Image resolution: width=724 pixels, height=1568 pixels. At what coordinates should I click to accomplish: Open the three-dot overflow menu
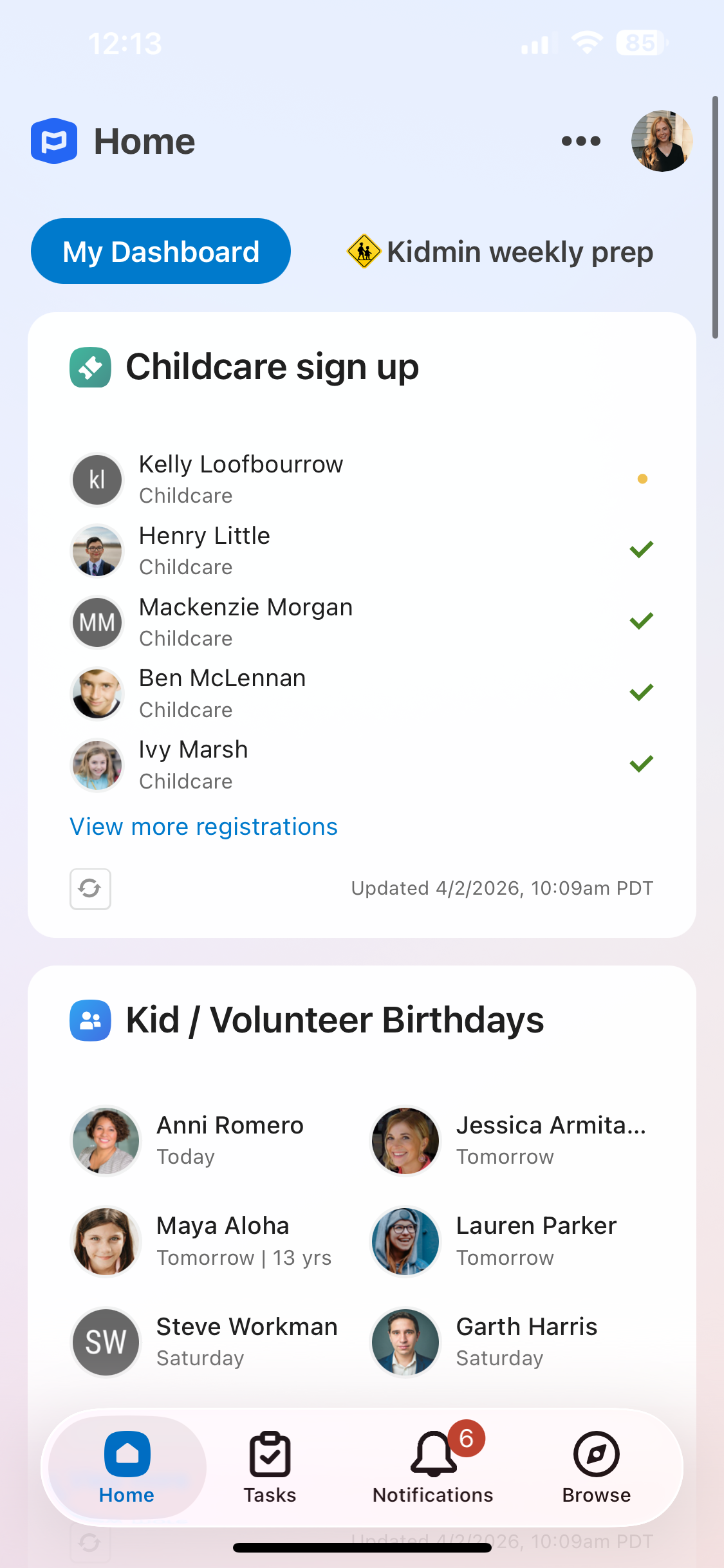tap(580, 141)
